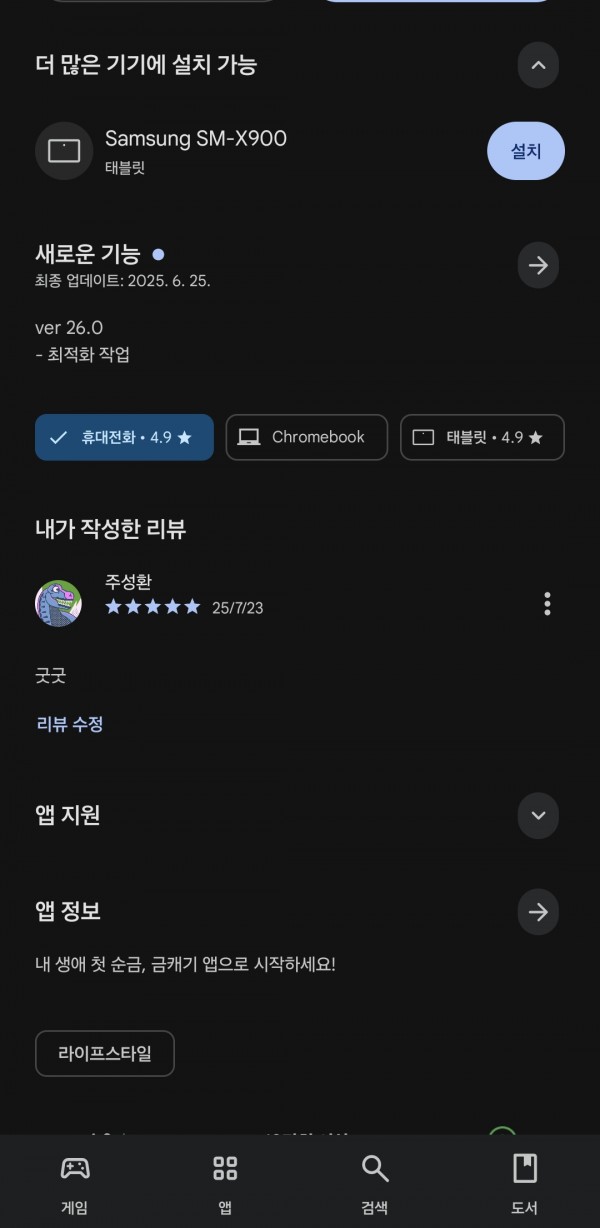Switch to the 앱 tab
Screen dimensions: 600x1228
click(x=225, y=1182)
